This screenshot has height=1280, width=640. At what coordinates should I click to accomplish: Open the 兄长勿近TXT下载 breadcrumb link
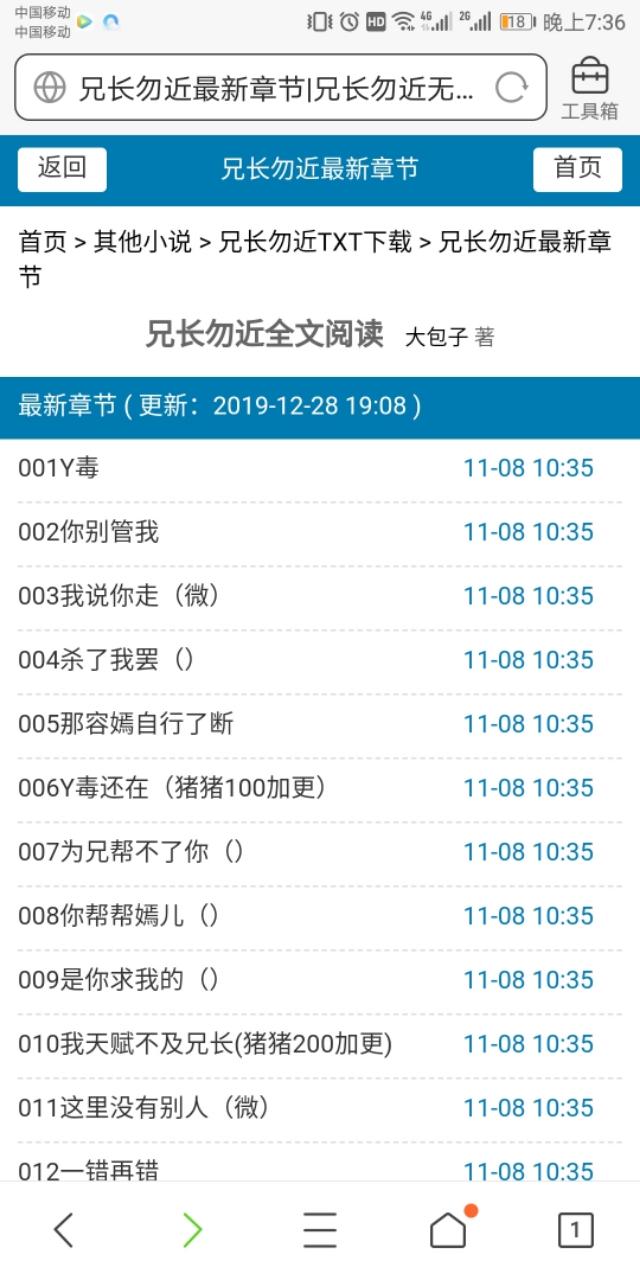click(x=316, y=242)
